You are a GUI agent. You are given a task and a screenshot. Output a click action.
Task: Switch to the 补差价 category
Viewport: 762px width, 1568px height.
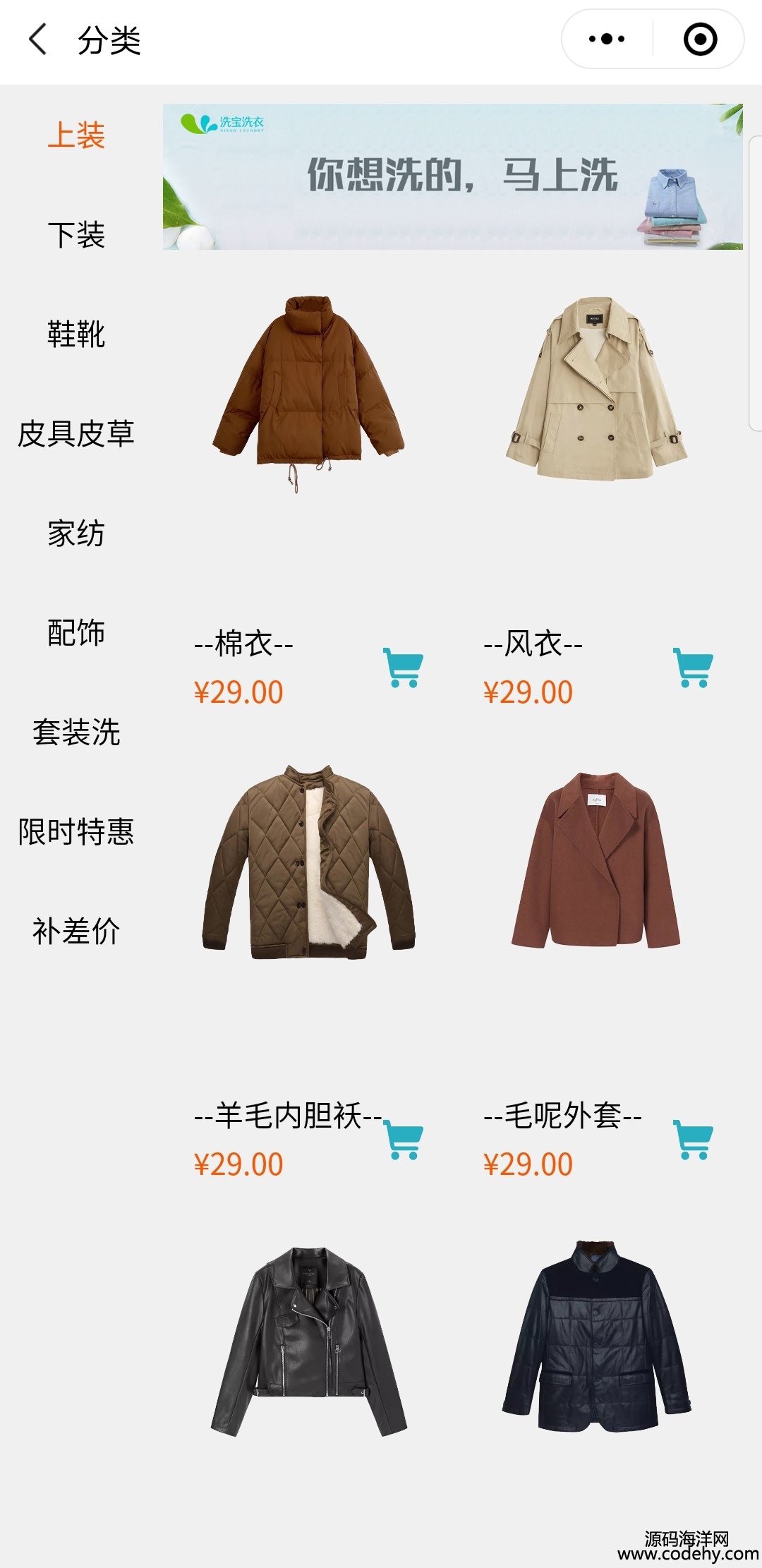[76, 931]
